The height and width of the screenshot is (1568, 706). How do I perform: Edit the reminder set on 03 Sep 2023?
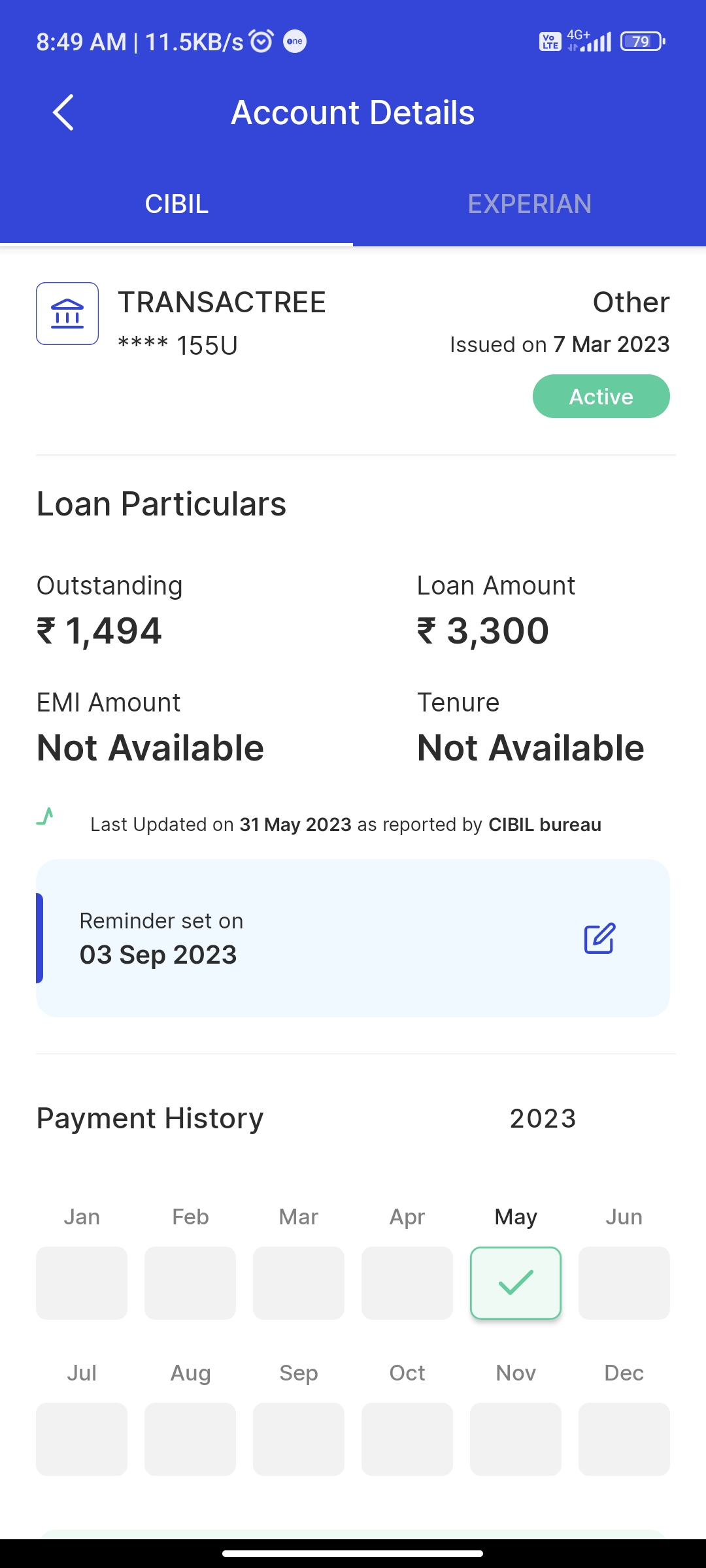[599, 938]
